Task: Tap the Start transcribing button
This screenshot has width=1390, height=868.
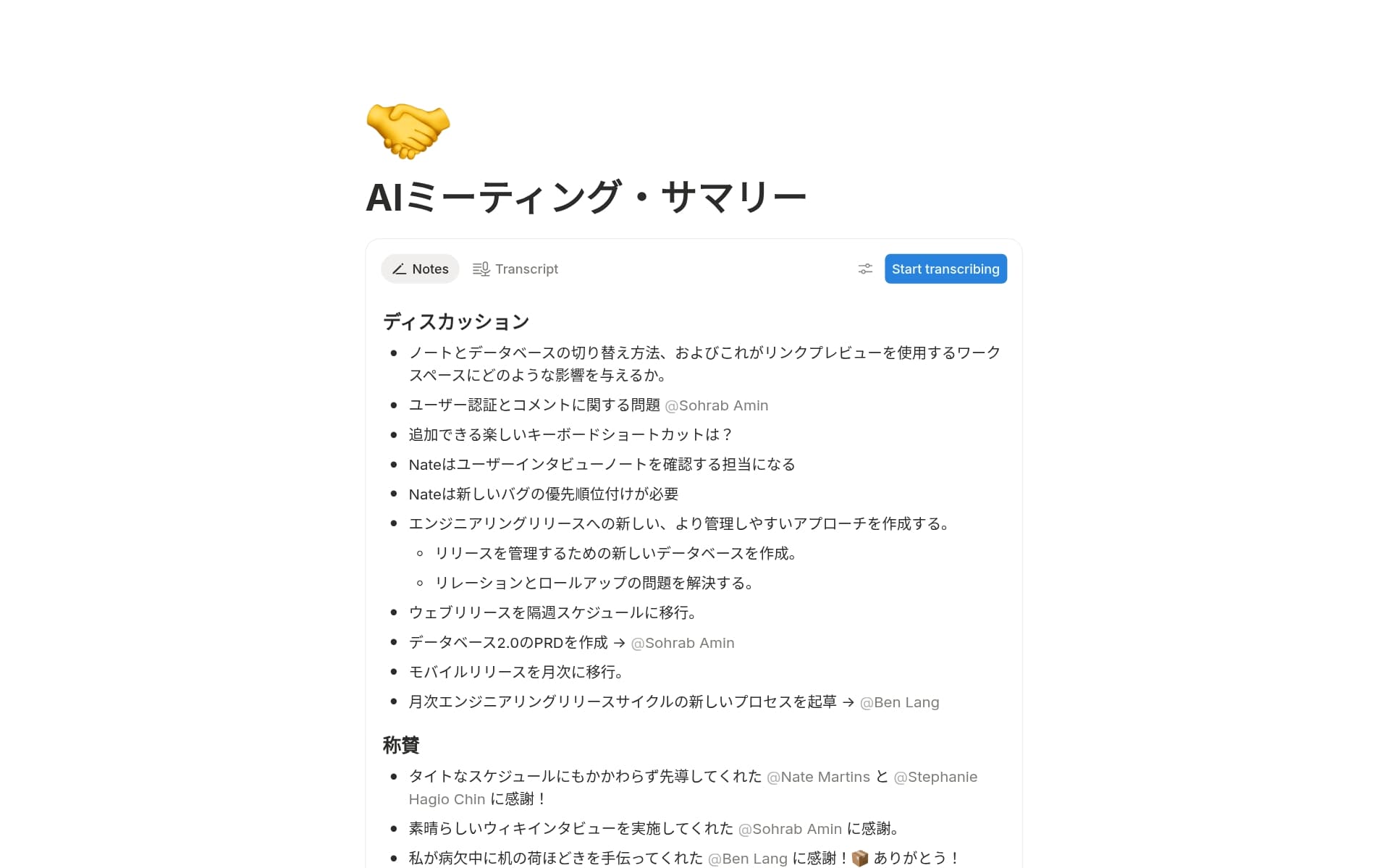Action: [x=945, y=269]
